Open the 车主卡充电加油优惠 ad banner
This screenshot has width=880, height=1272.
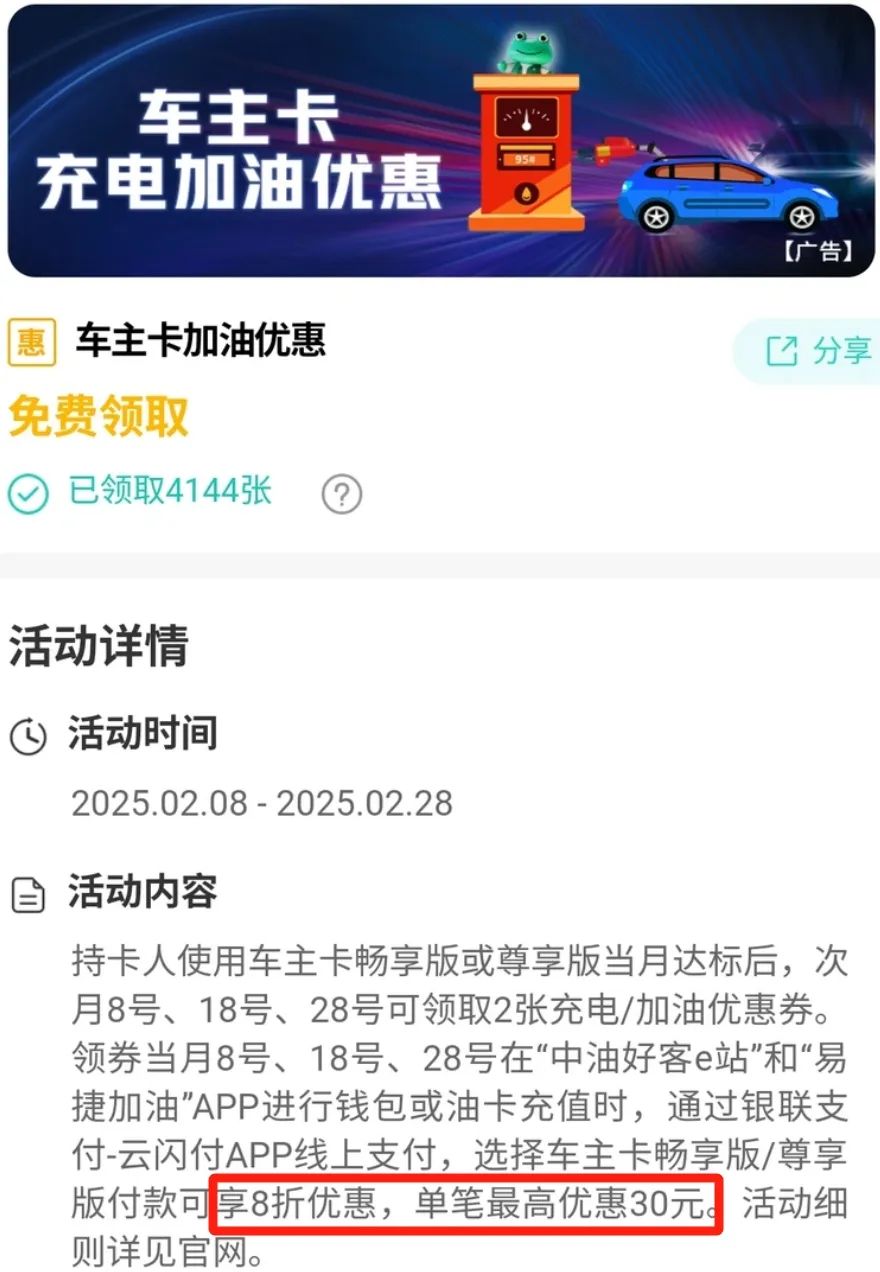pyautogui.click(x=440, y=142)
